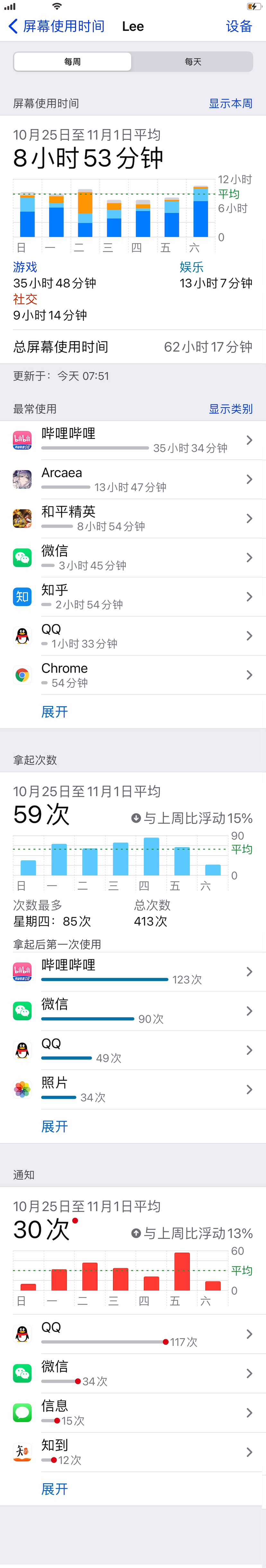Open 知乎 usage details
The width and height of the screenshot is (266, 1568).
[x=133, y=597]
